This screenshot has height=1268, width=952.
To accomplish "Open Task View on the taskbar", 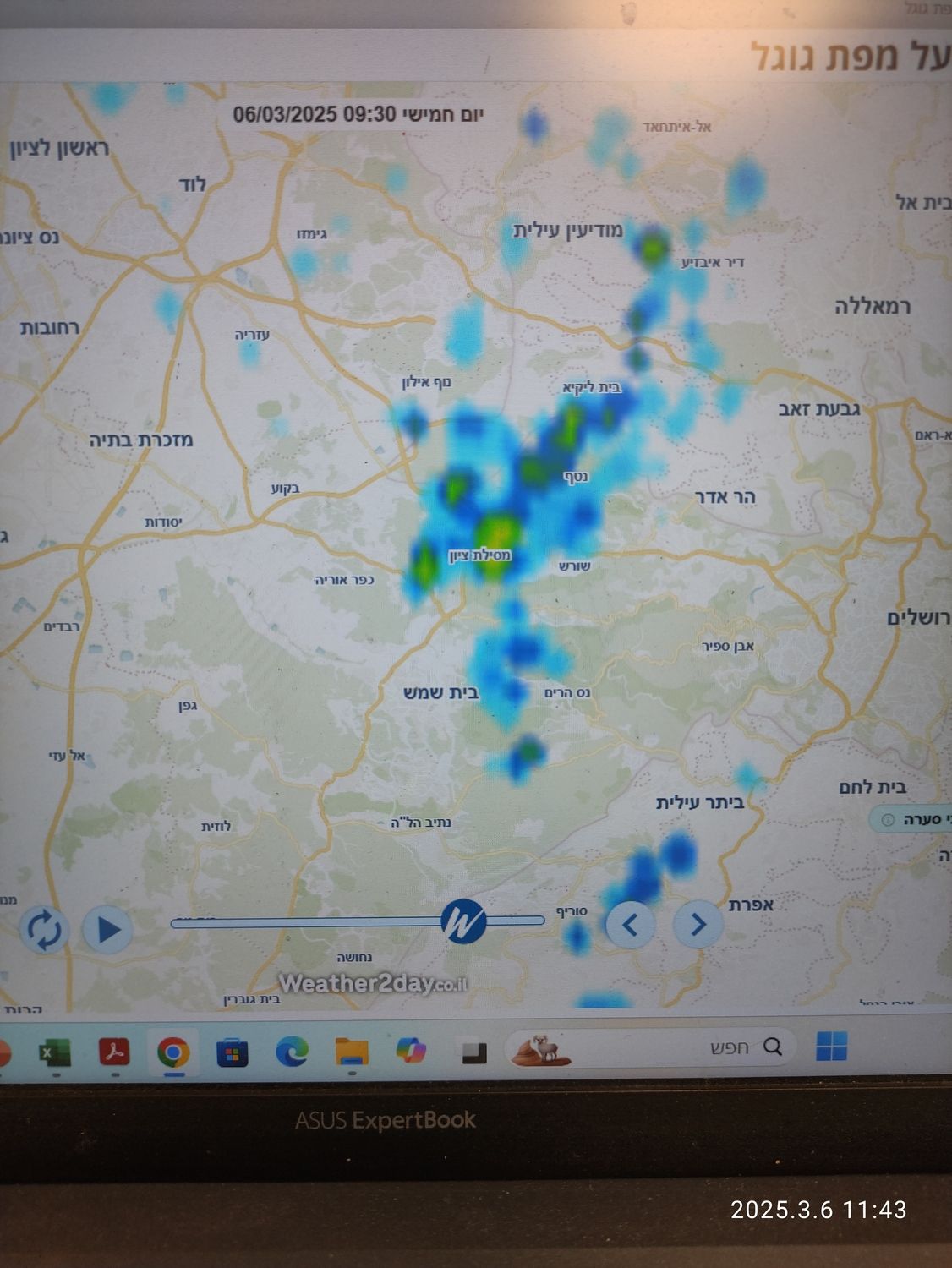I will coord(473,1052).
